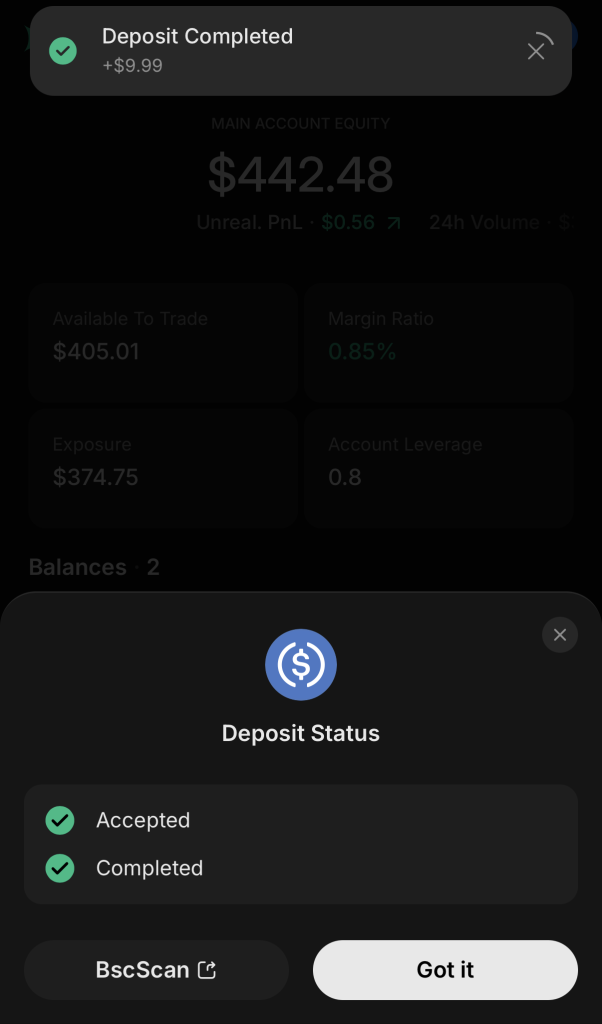Dismiss the Deposit Completed notification
Screen dimensions: 602x1024
pyautogui.click(x=537, y=51)
